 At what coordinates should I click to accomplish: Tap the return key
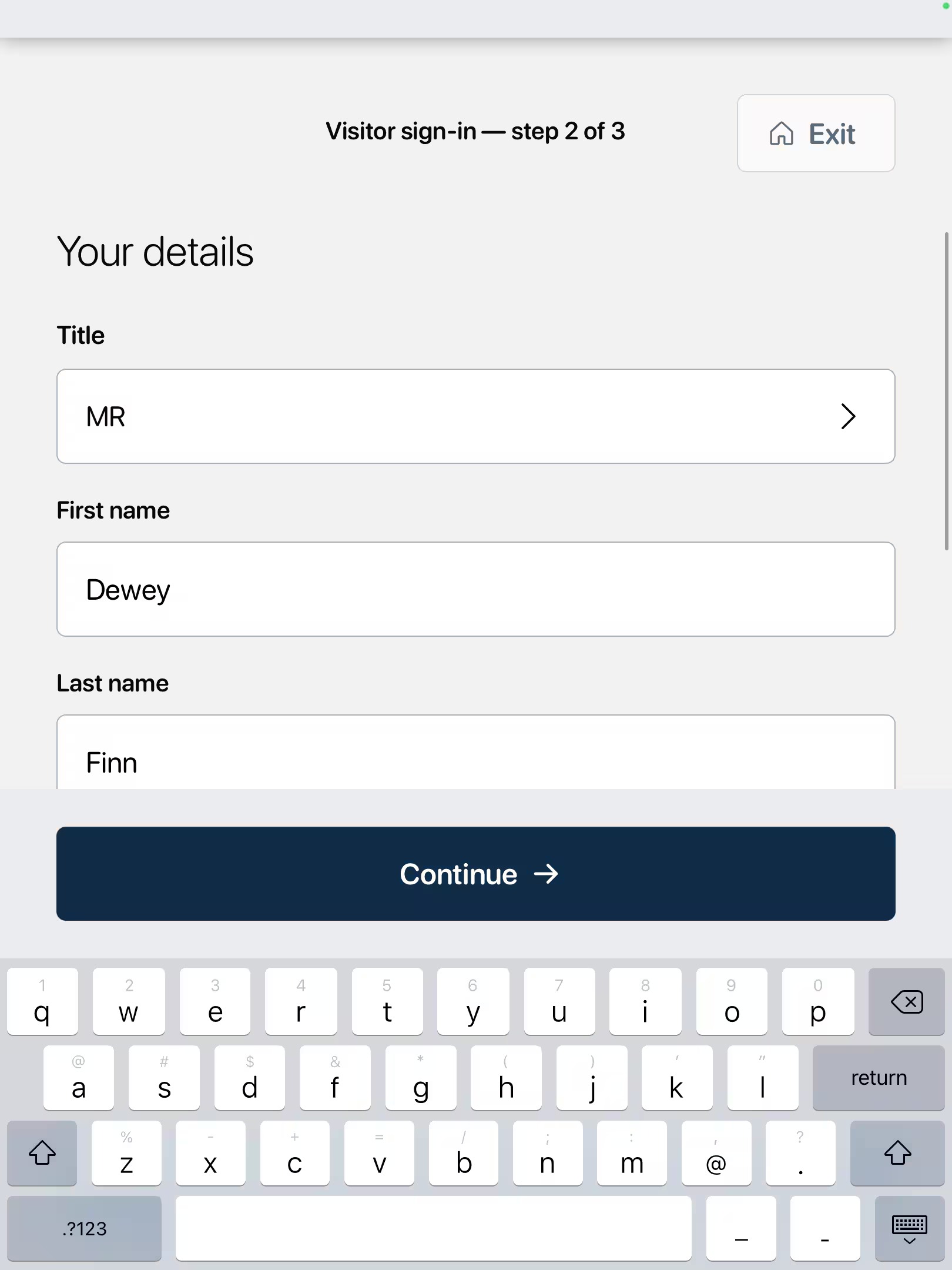pyautogui.click(x=878, y=1078)
